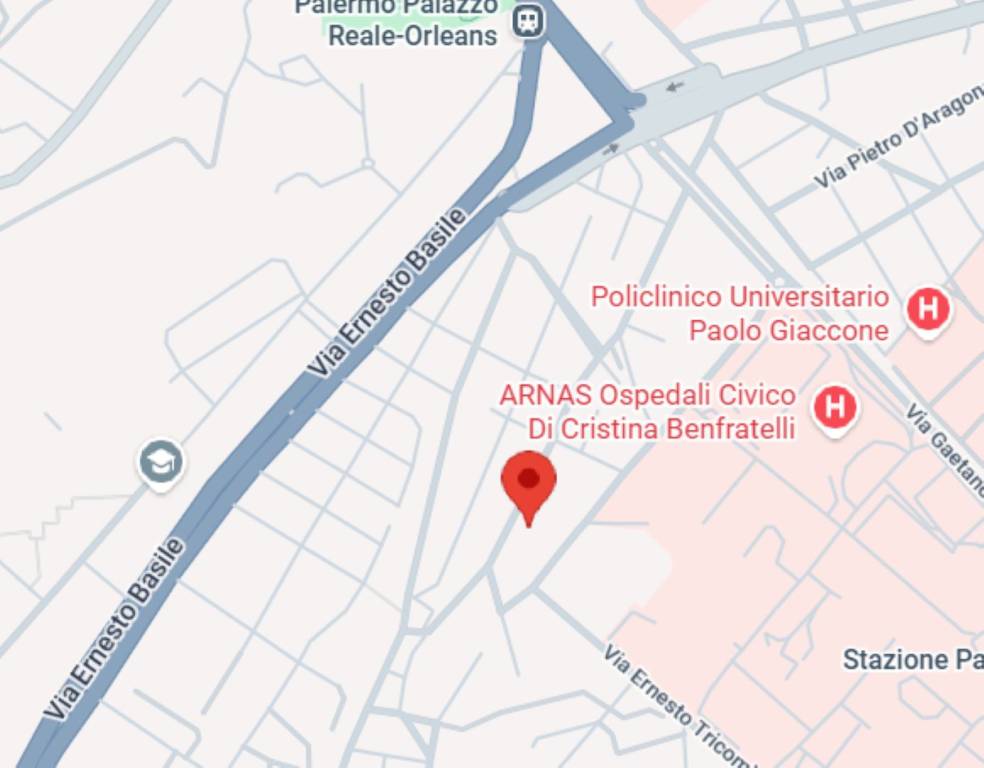Open Policlinico Universitario Paolo Giaccone hospital marker
Image resolution: width=984 pixels, height=768 pixels.
928,309
